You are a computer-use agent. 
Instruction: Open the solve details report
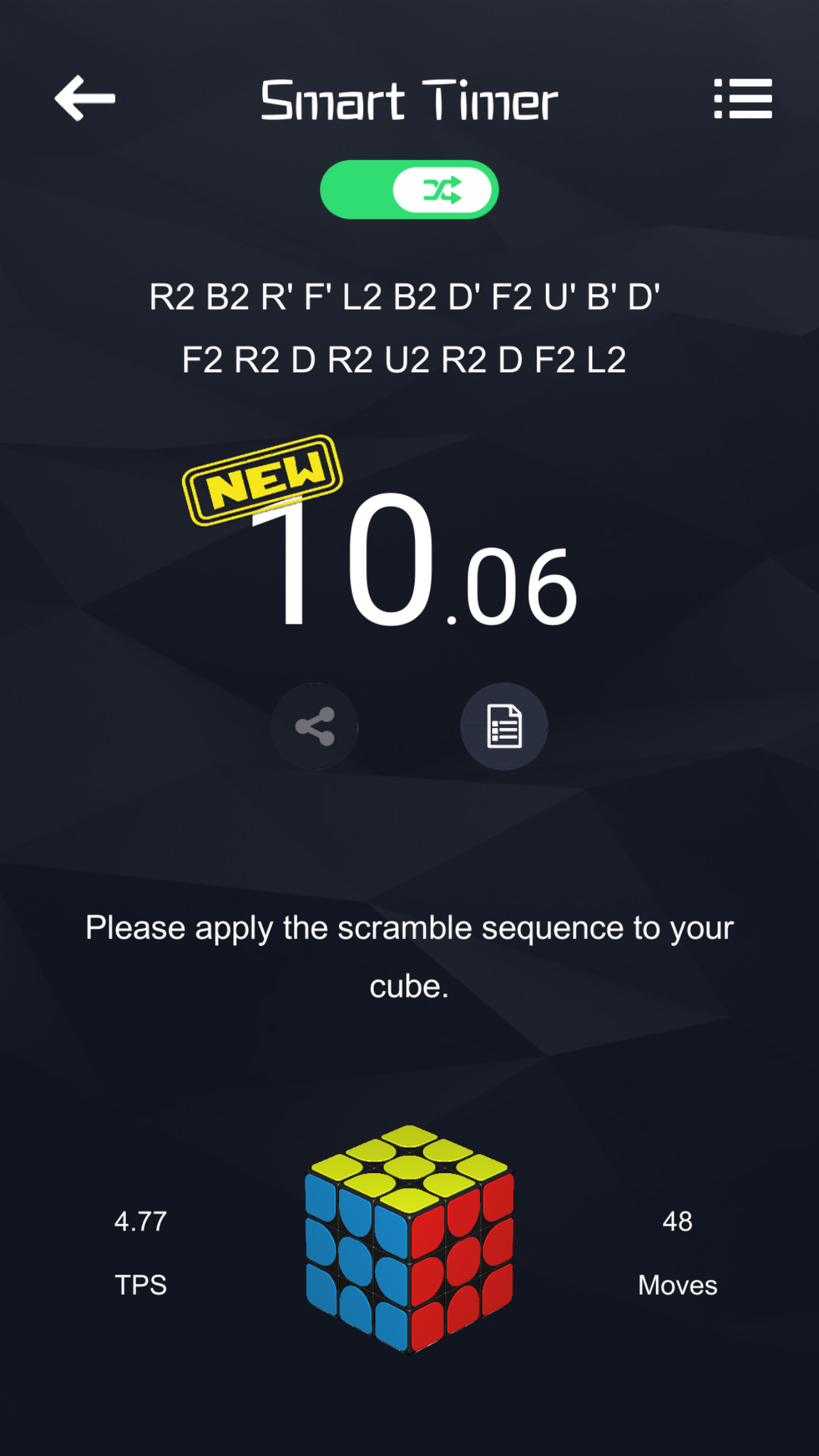pos(504,726)
